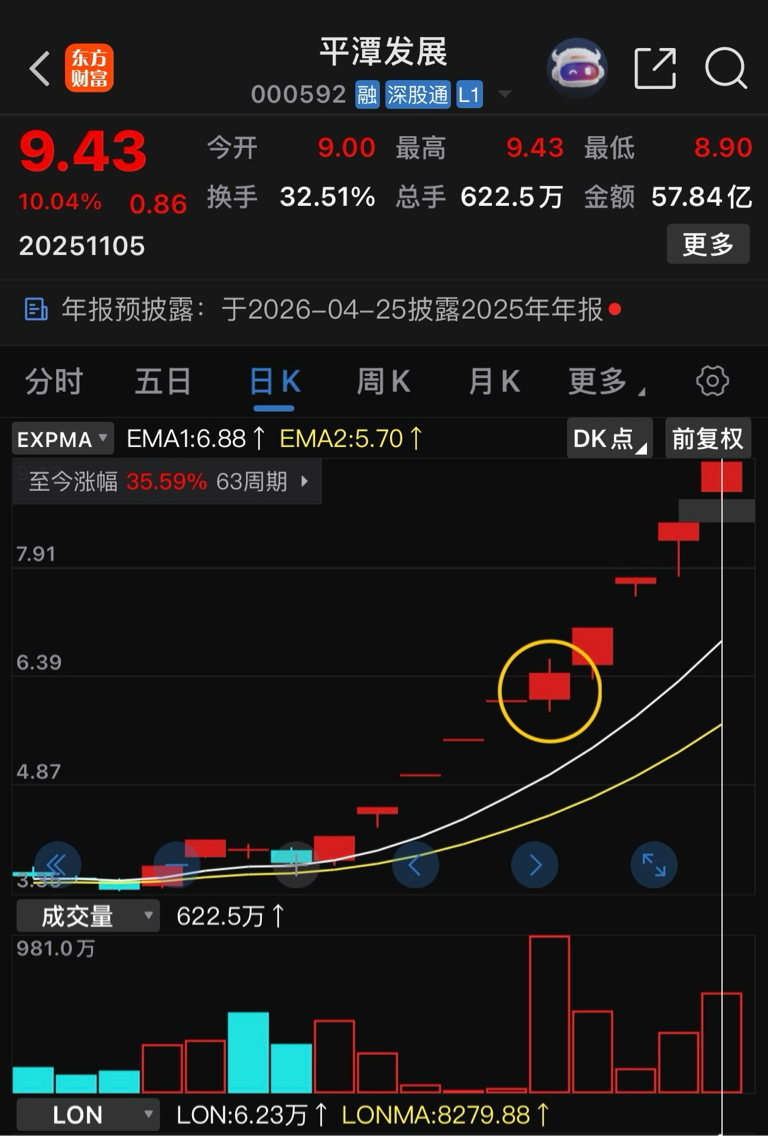
Task: Open the stock search
Action: tap(726, 68)
